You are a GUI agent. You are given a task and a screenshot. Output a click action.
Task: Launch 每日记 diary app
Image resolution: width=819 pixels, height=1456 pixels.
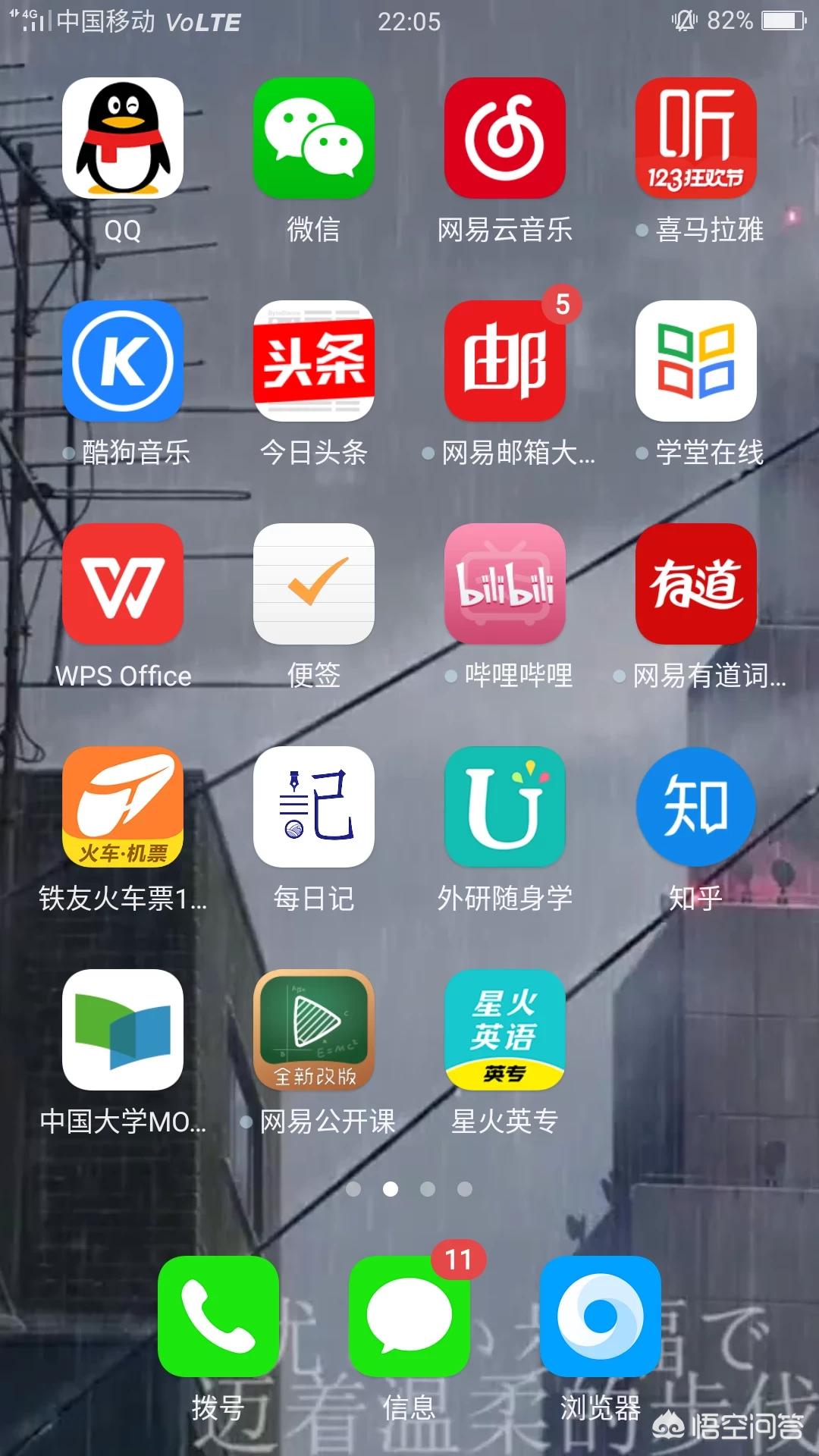[314, 807]
